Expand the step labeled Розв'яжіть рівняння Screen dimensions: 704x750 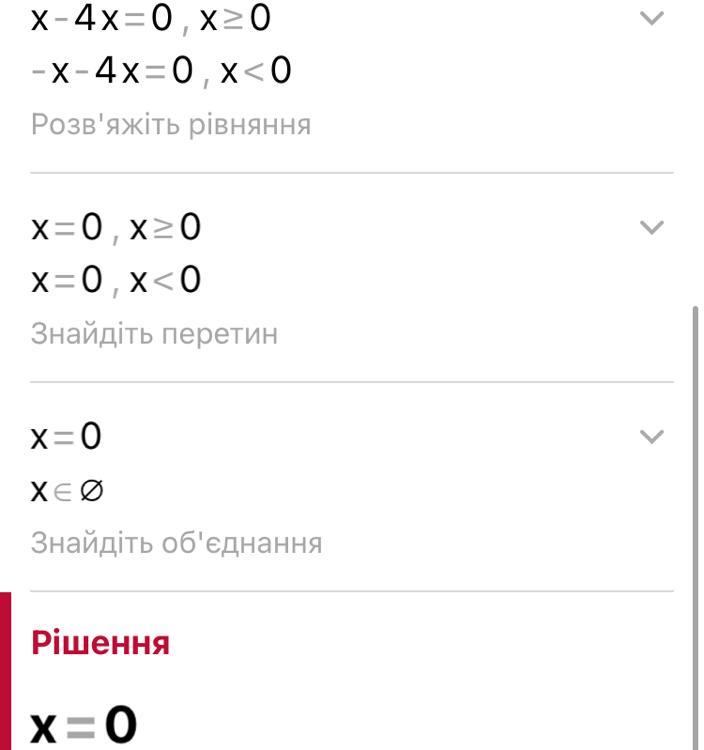[x=651, y=19]
